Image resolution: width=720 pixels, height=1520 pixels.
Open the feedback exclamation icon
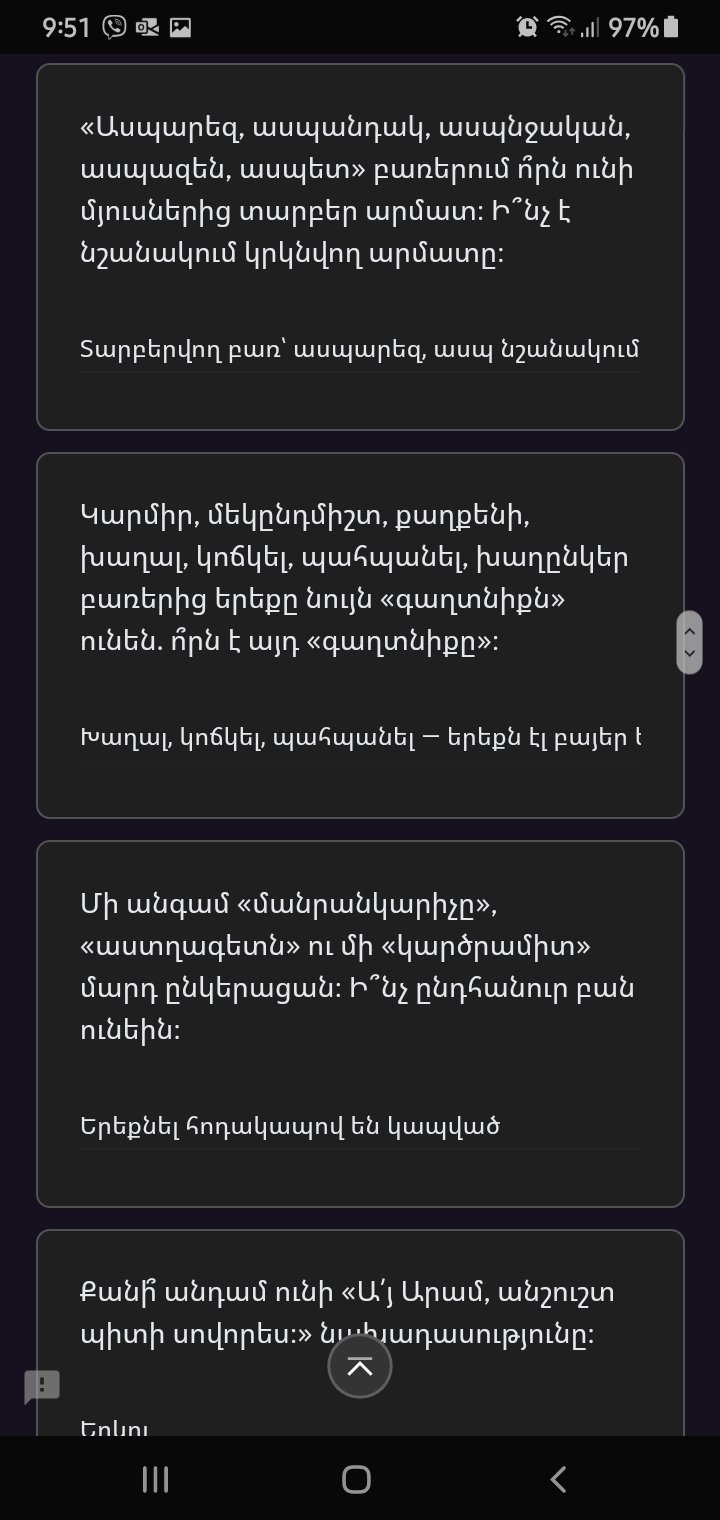tap(42, 1387)
